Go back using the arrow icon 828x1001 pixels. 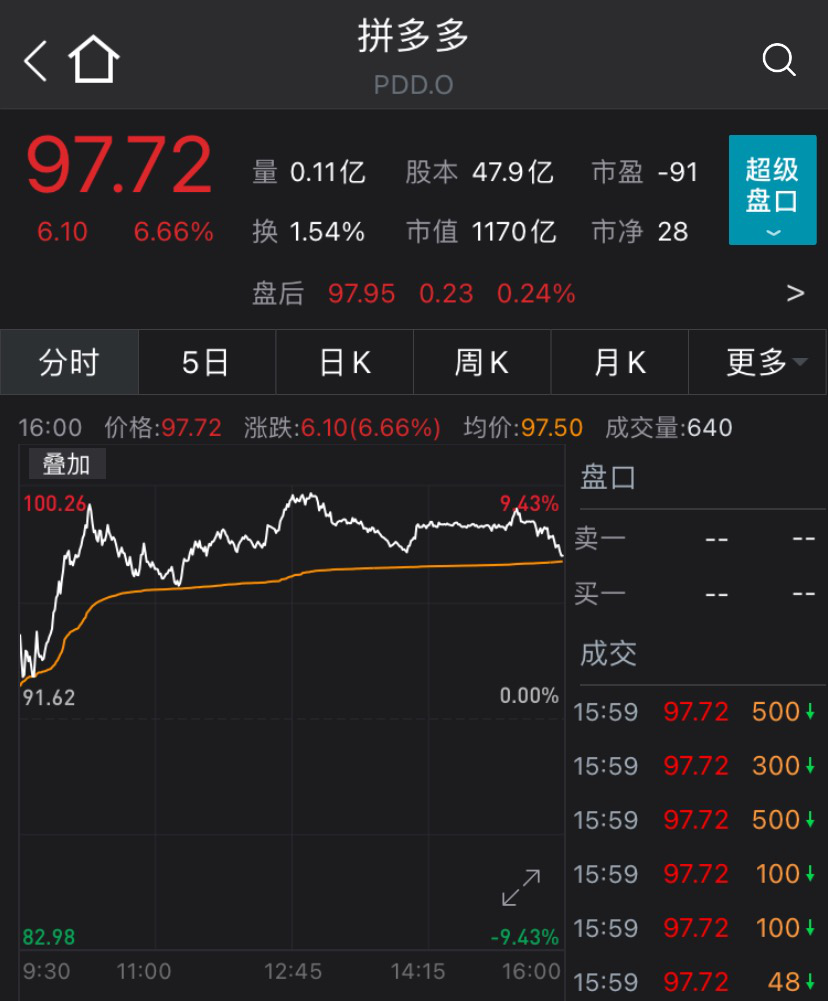(36, 61)
